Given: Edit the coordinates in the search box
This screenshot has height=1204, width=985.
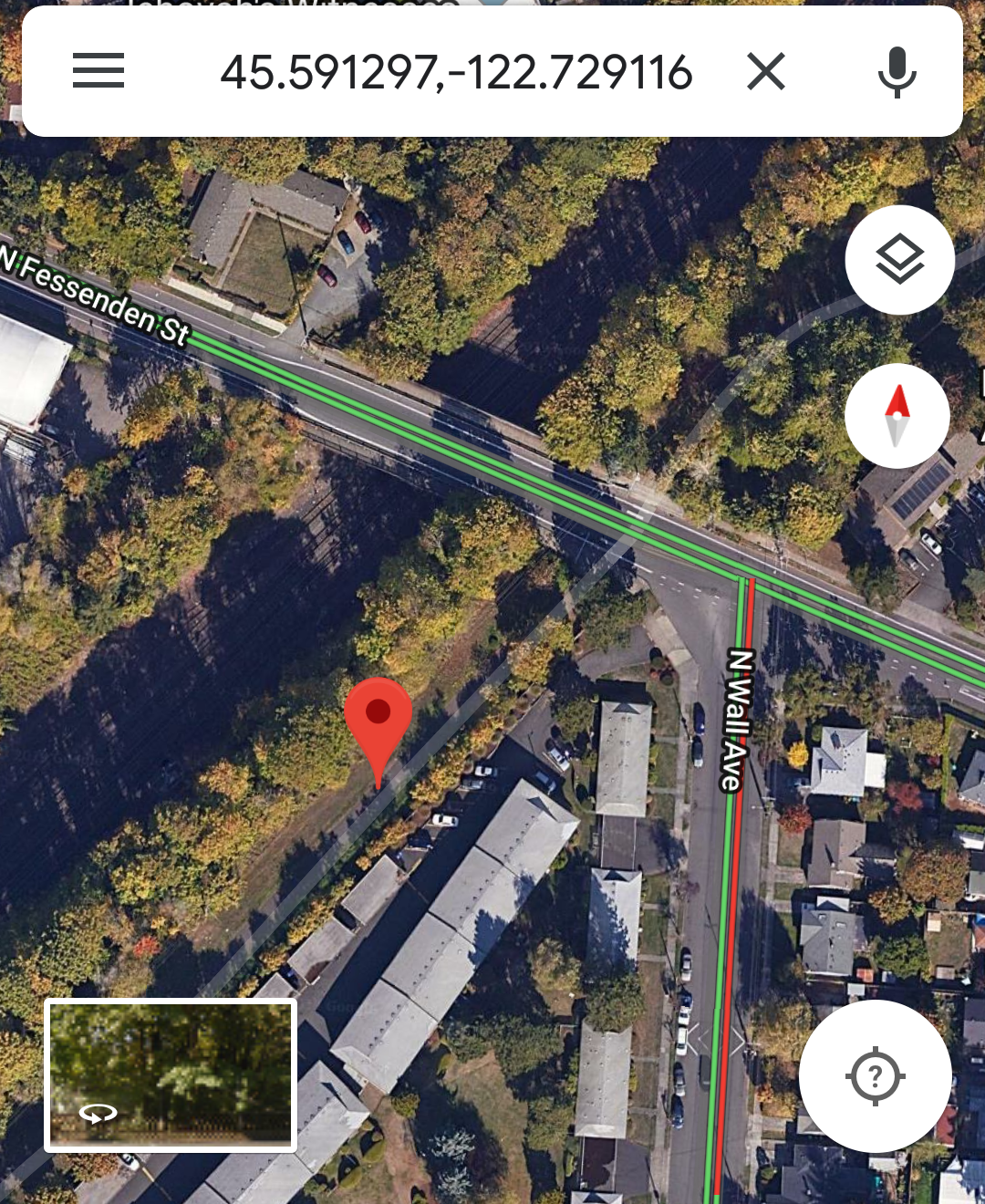Looking at the screenshot, I should tap(456, 73).
